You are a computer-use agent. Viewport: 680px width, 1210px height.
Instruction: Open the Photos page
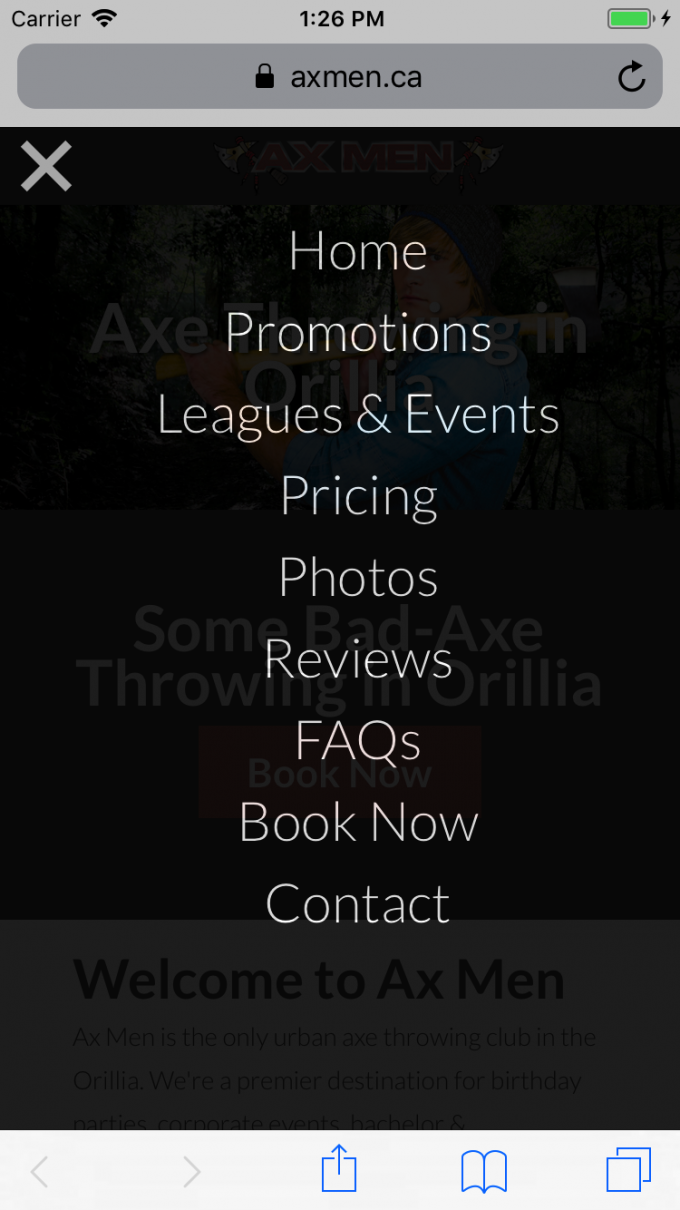358,577
